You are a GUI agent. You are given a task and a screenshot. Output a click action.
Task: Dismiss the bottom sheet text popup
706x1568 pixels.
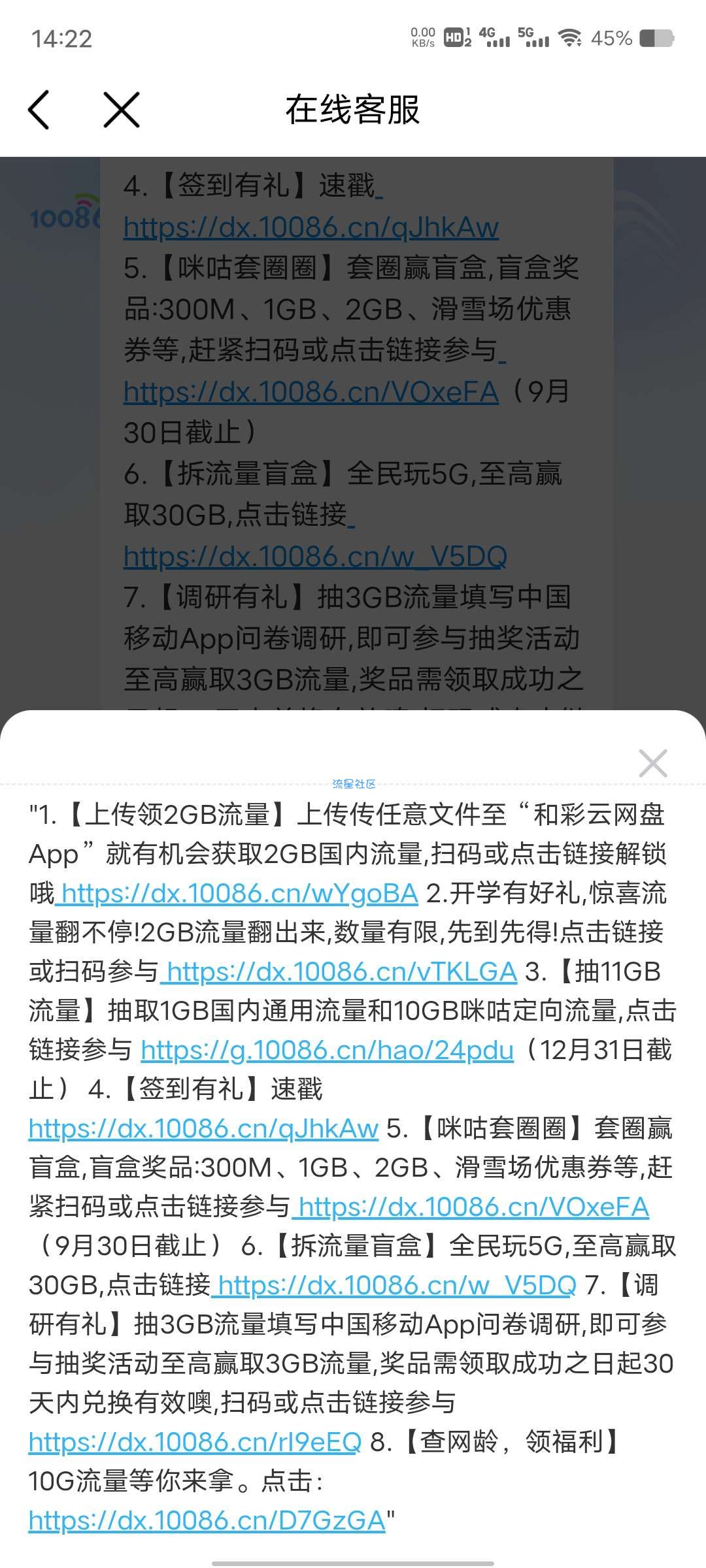pos(652,763)
